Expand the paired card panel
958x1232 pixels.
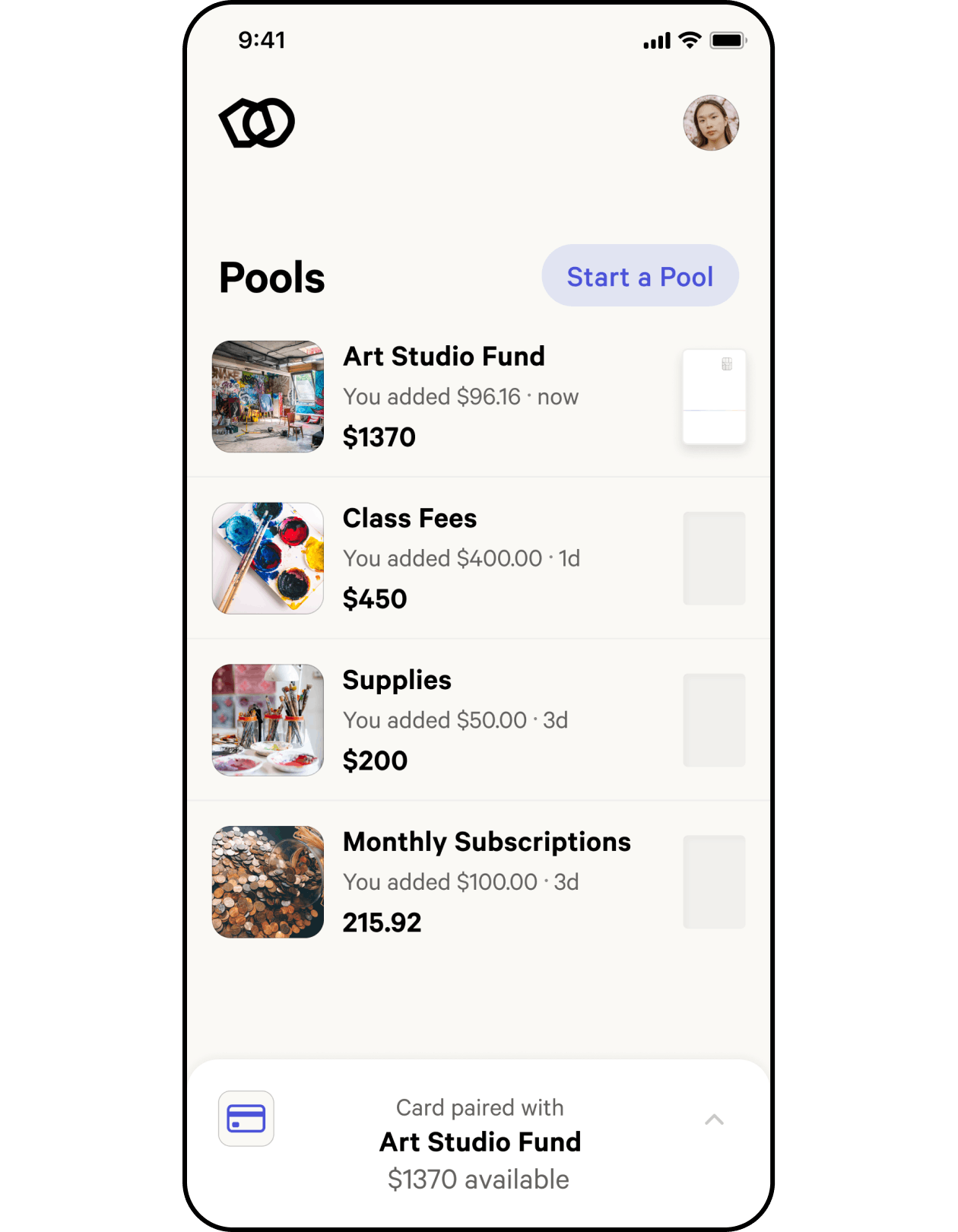coord(714,1119)
